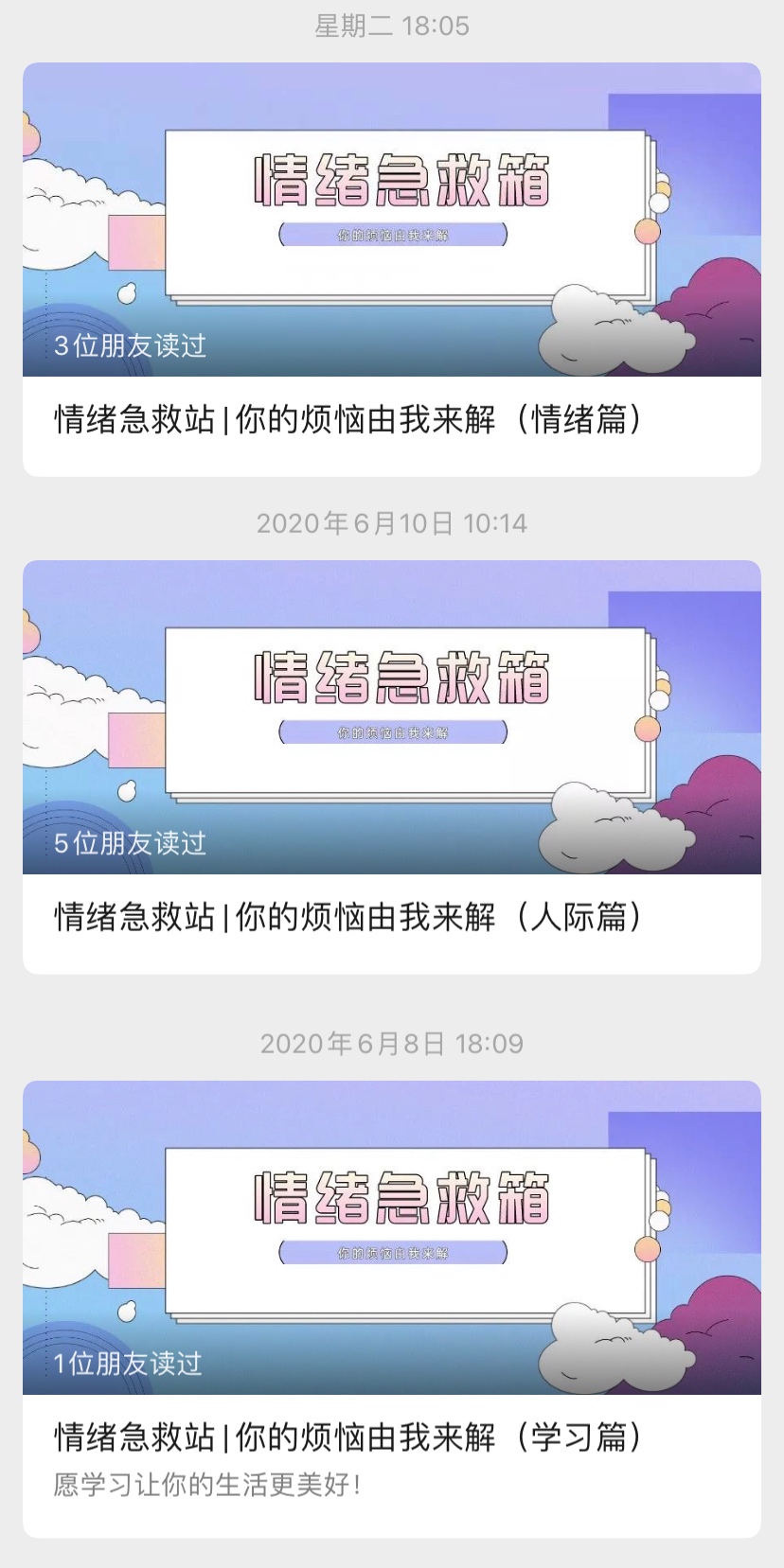Image resolution: width=784 pixels, height=1568 pixels.
Task: Open the article 你的烦恼由我来解（情绪篇）
Action: coord(348,418)
